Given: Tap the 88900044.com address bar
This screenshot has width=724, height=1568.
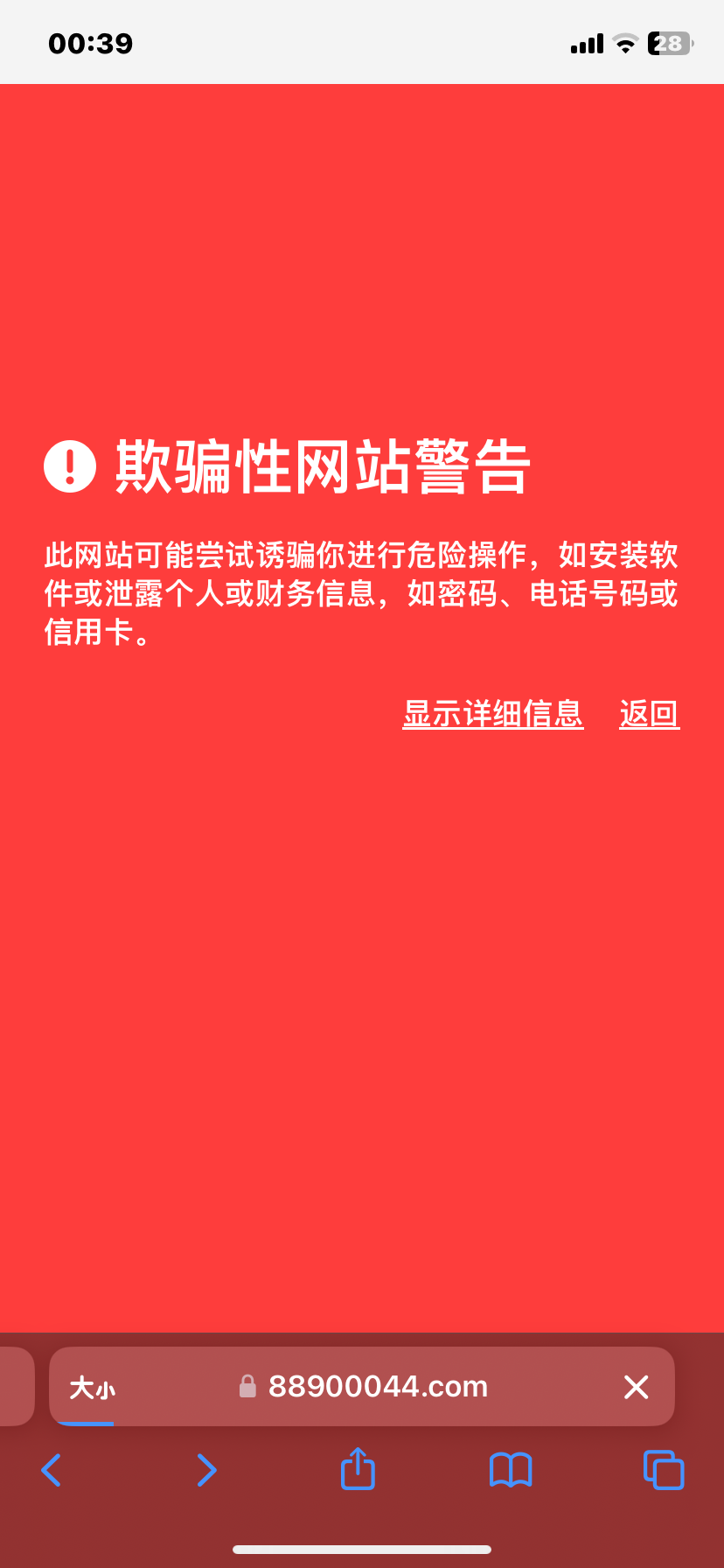Looking at the screenshot, I should (x=376, y=1387).
